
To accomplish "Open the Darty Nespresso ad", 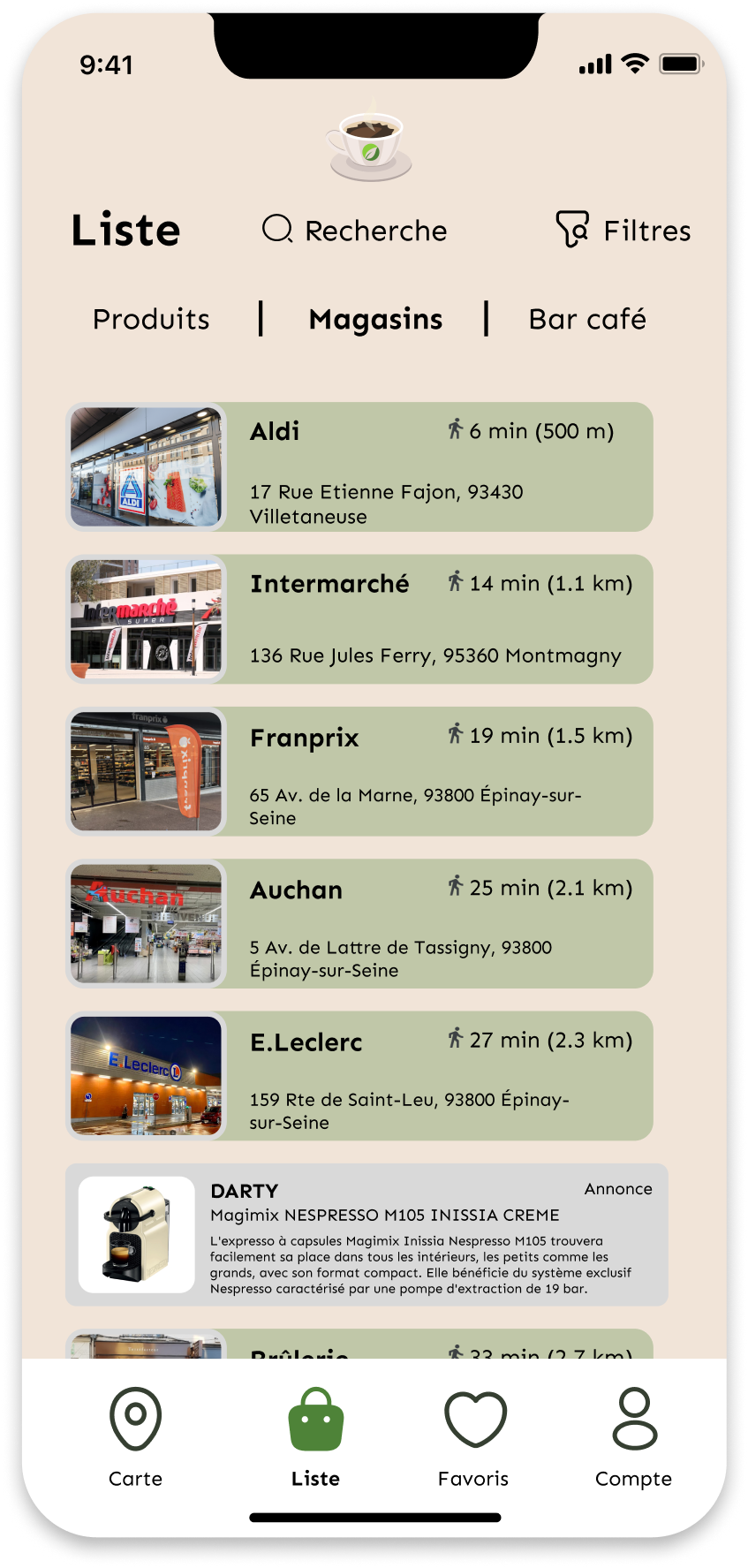I will click(x=366, y=1235).
